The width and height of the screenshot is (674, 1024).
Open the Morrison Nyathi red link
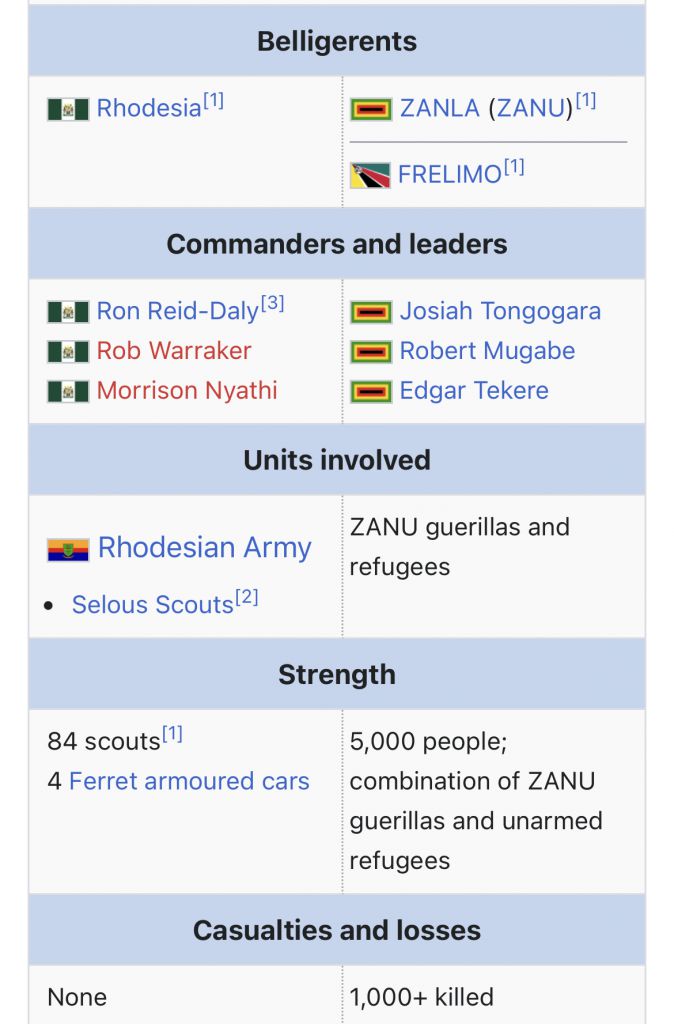[x=187, y=391]
